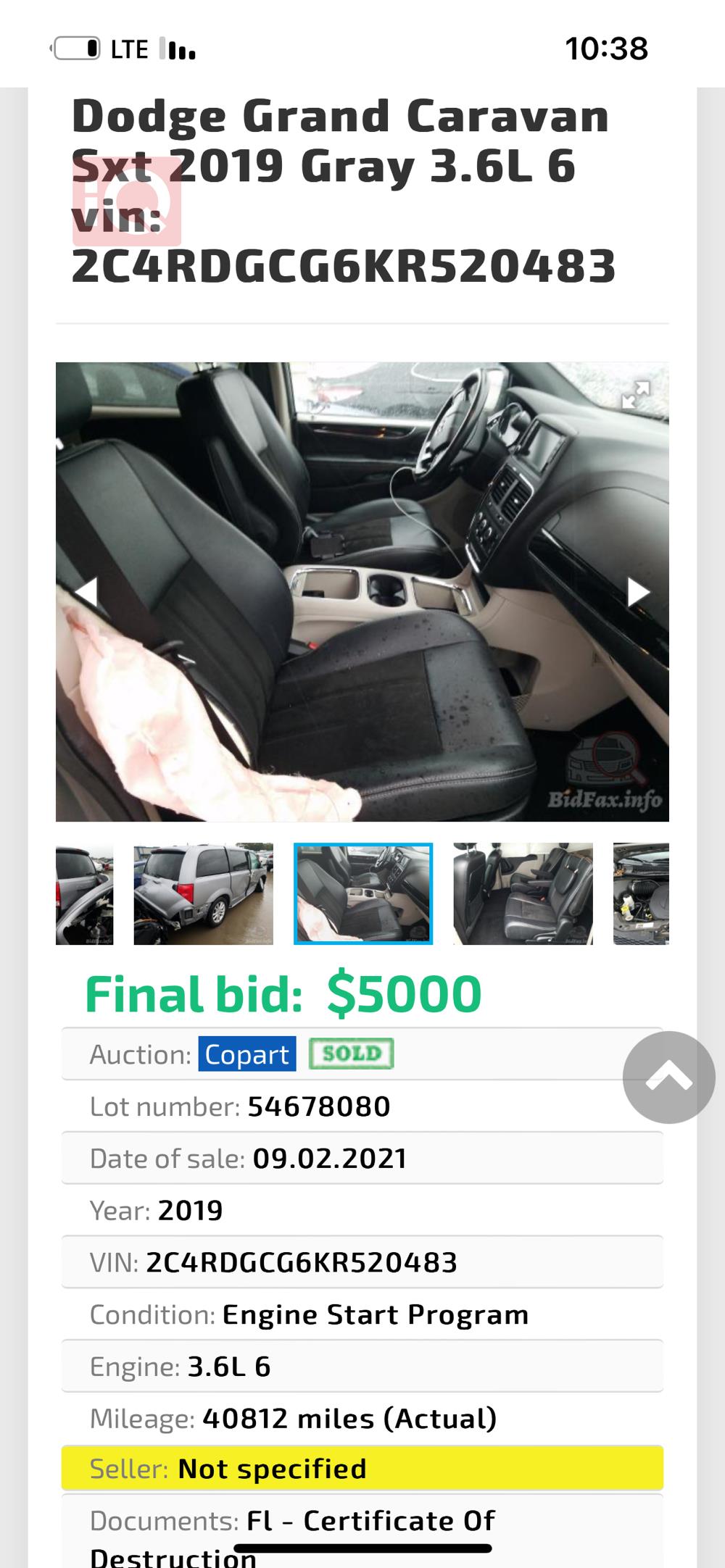Tap the Copart auction link
Screen dimensions: 725x1568
[246, 1054]
